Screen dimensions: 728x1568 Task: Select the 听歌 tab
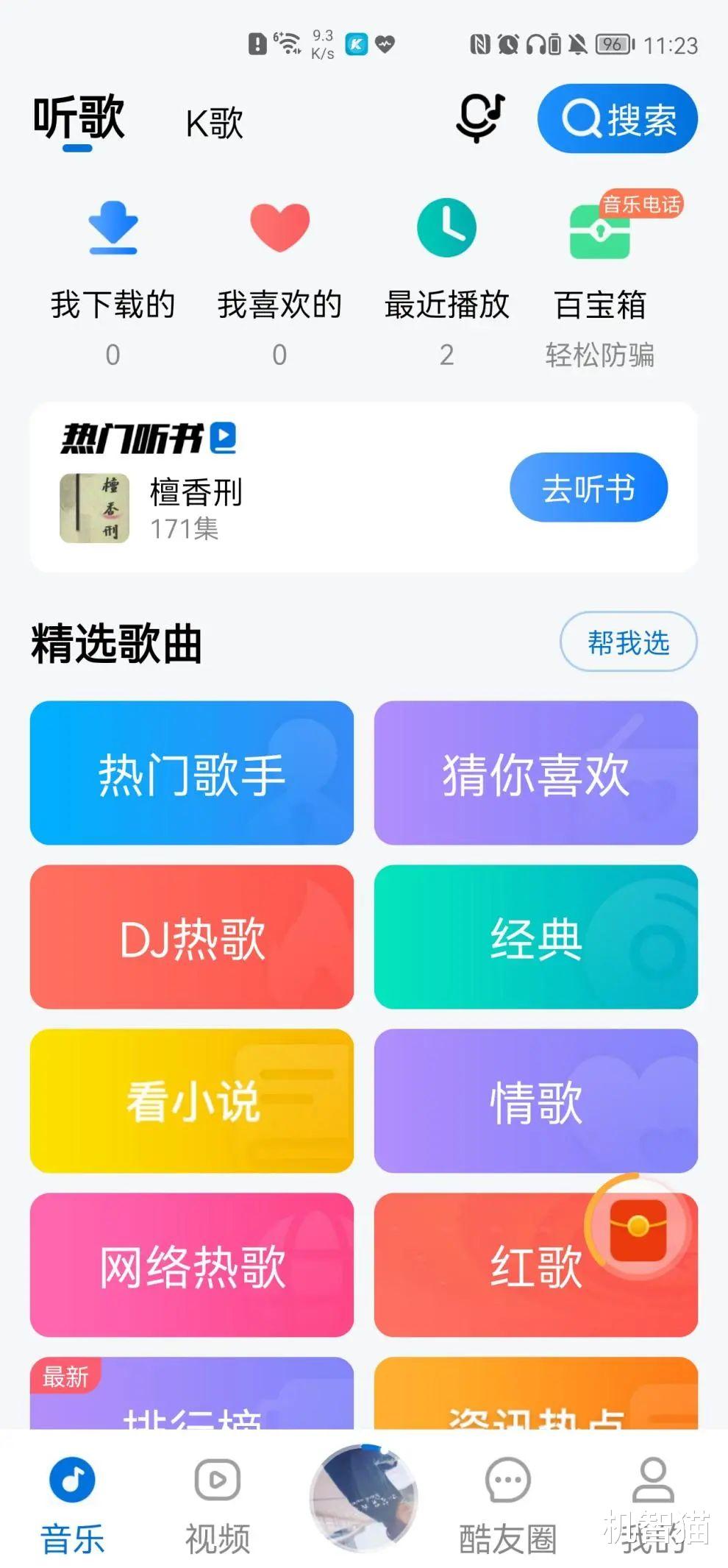[x=78, y=118]
